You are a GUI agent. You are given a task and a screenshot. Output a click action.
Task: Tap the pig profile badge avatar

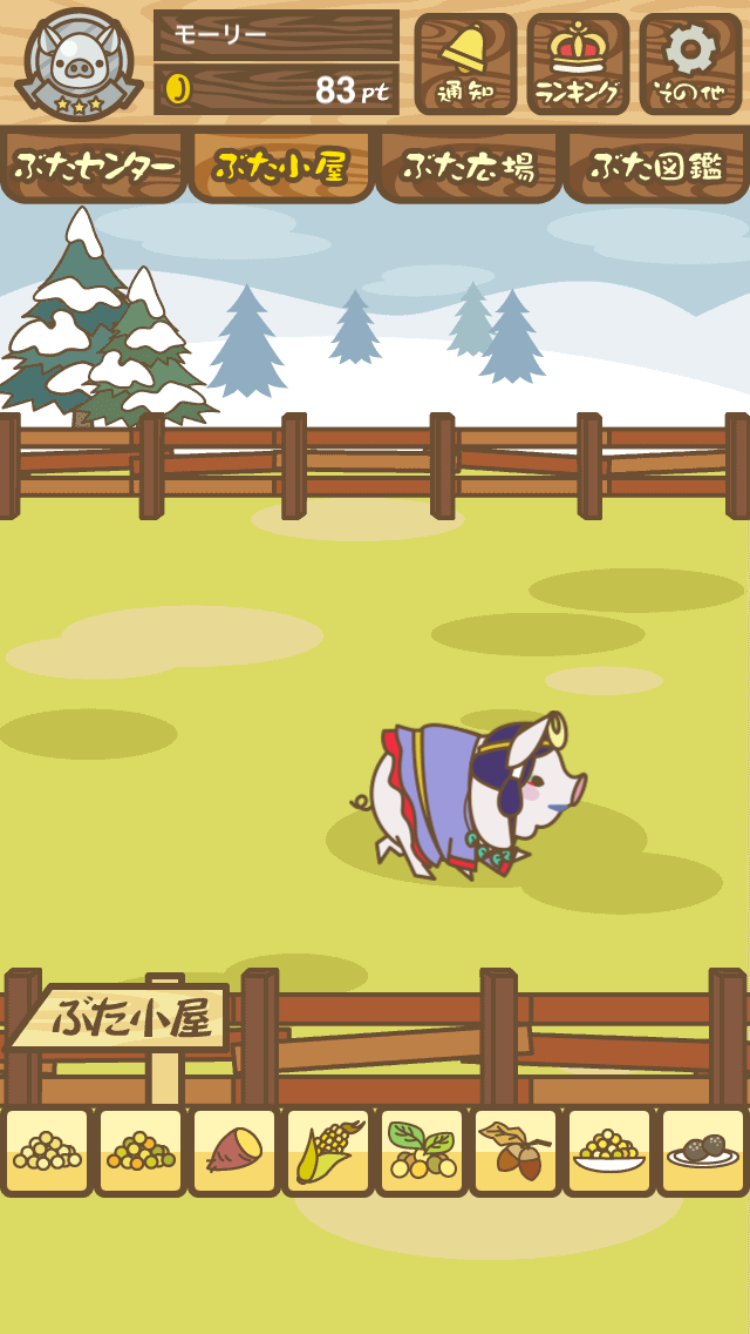[x=78, y=63]
